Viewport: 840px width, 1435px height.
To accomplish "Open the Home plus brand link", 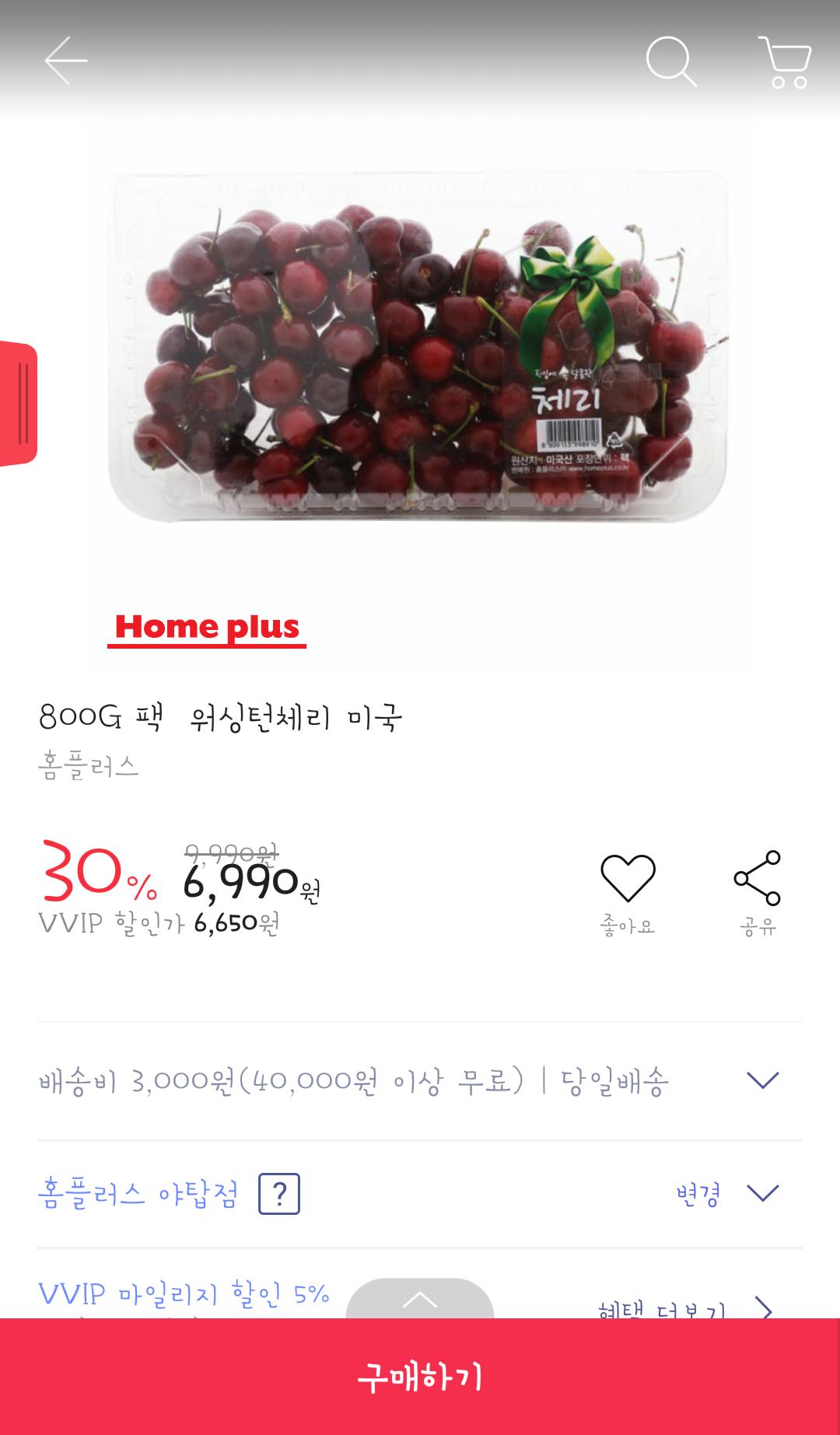I will (207, 628).
